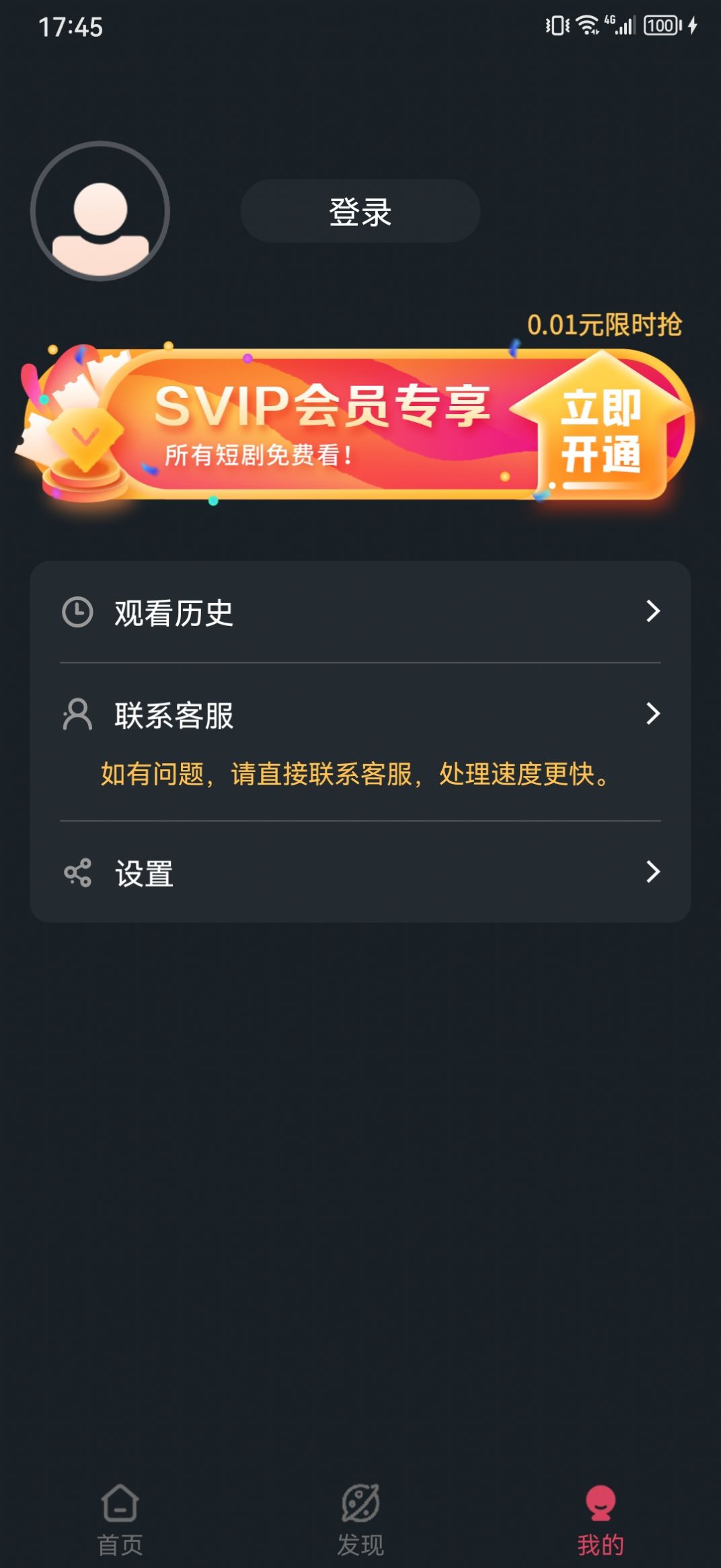Switch to the 首页 home tab
This screenshot has height=1568, width=721.
point(120,1520)
